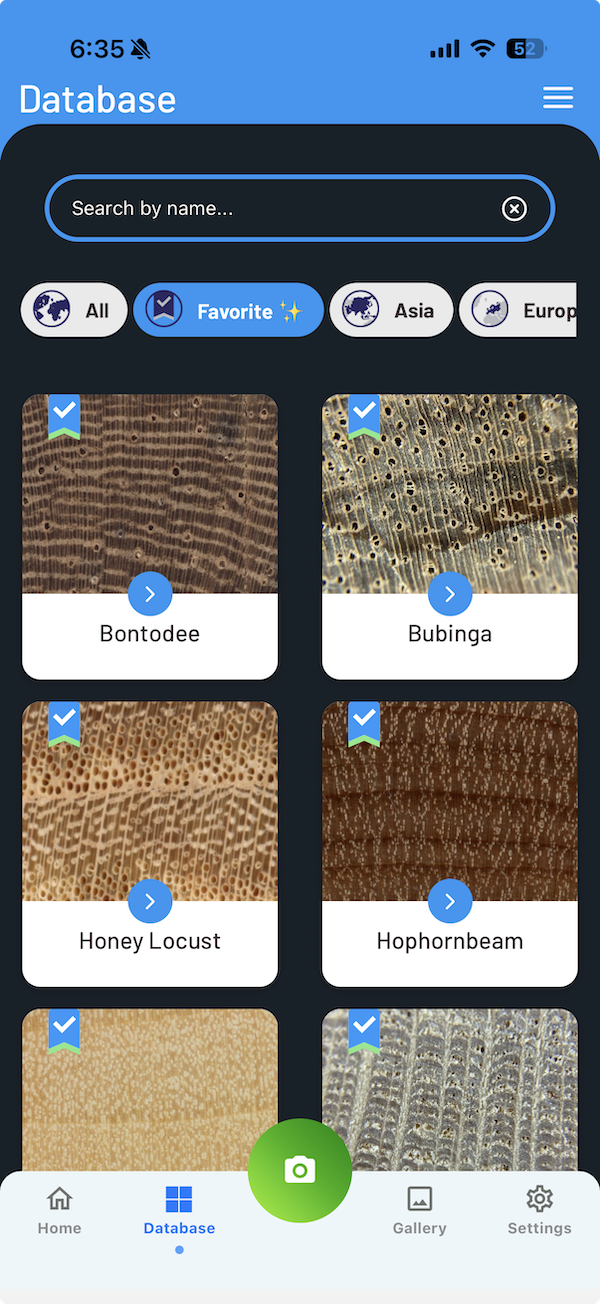This screenshot has height=1304, width=600.
Task: Remove Bontodee from favorites
Action: tap(64, 414)
